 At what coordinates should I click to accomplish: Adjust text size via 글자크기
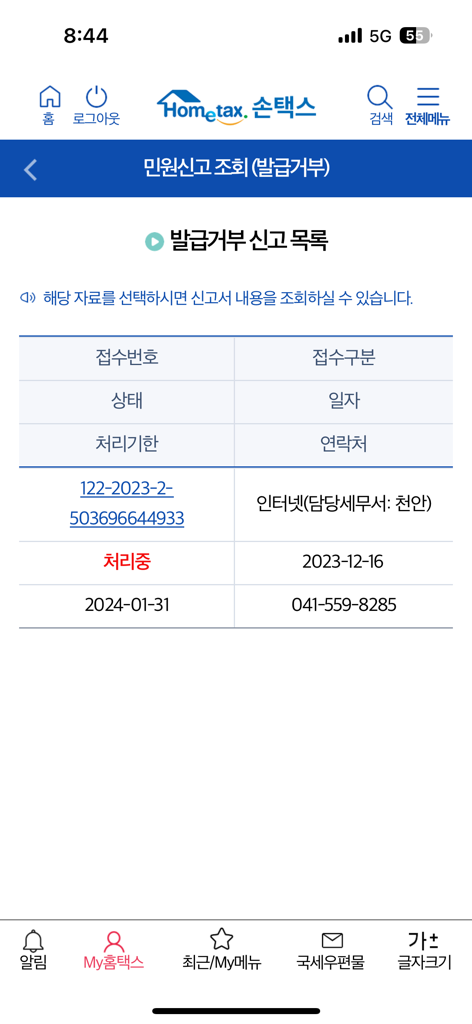[424, 951]
